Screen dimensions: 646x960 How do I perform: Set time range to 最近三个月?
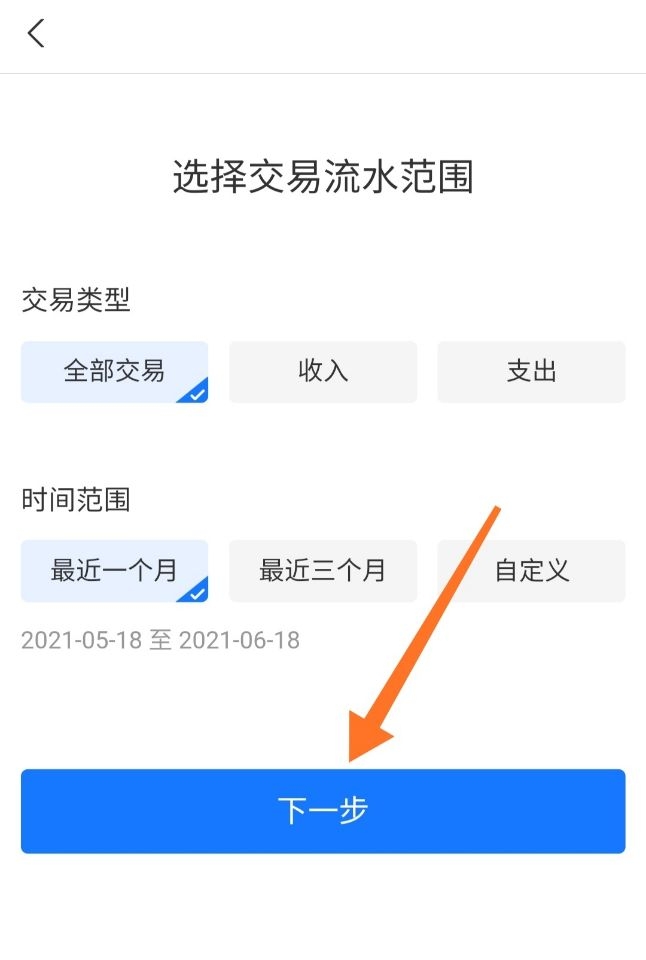tap(323, 571)
